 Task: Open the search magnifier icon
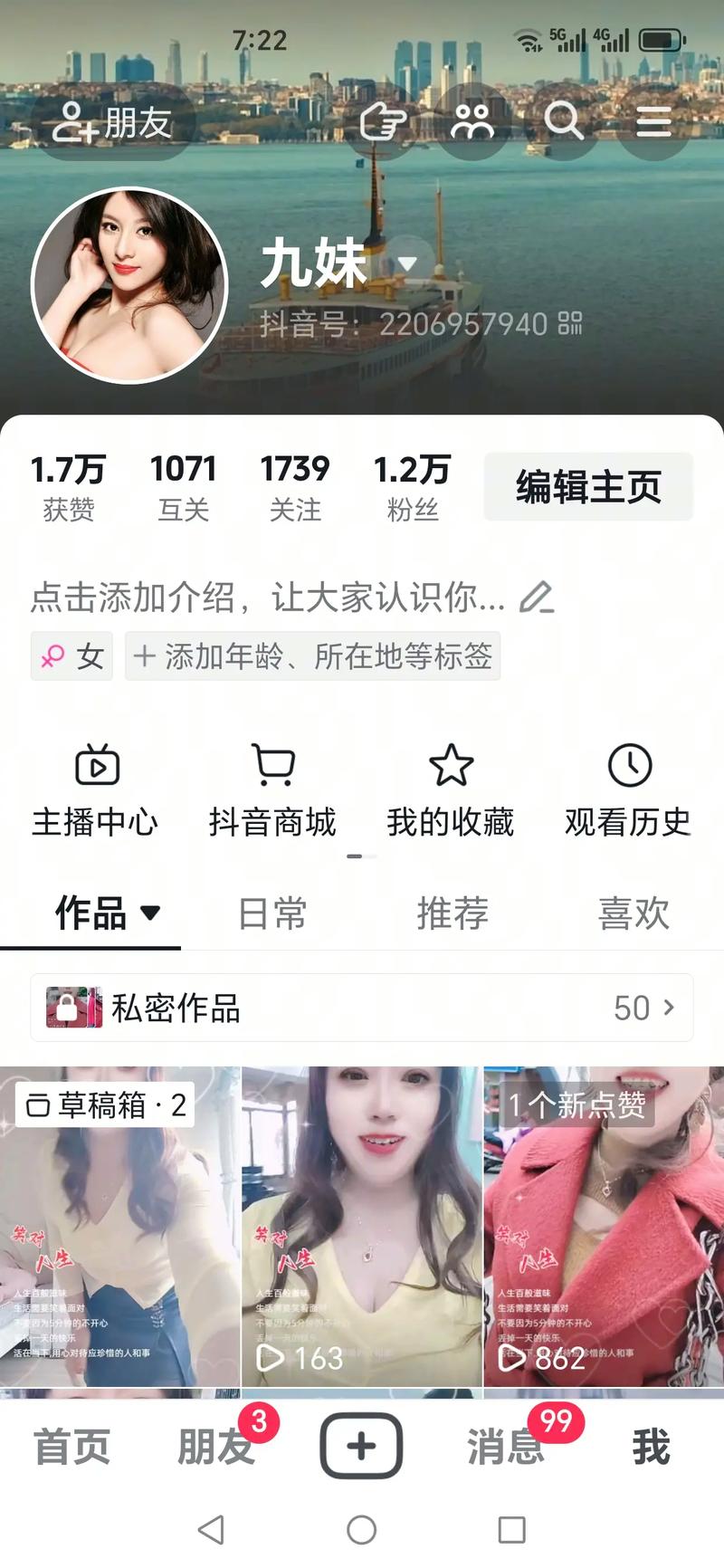point(563,121)
